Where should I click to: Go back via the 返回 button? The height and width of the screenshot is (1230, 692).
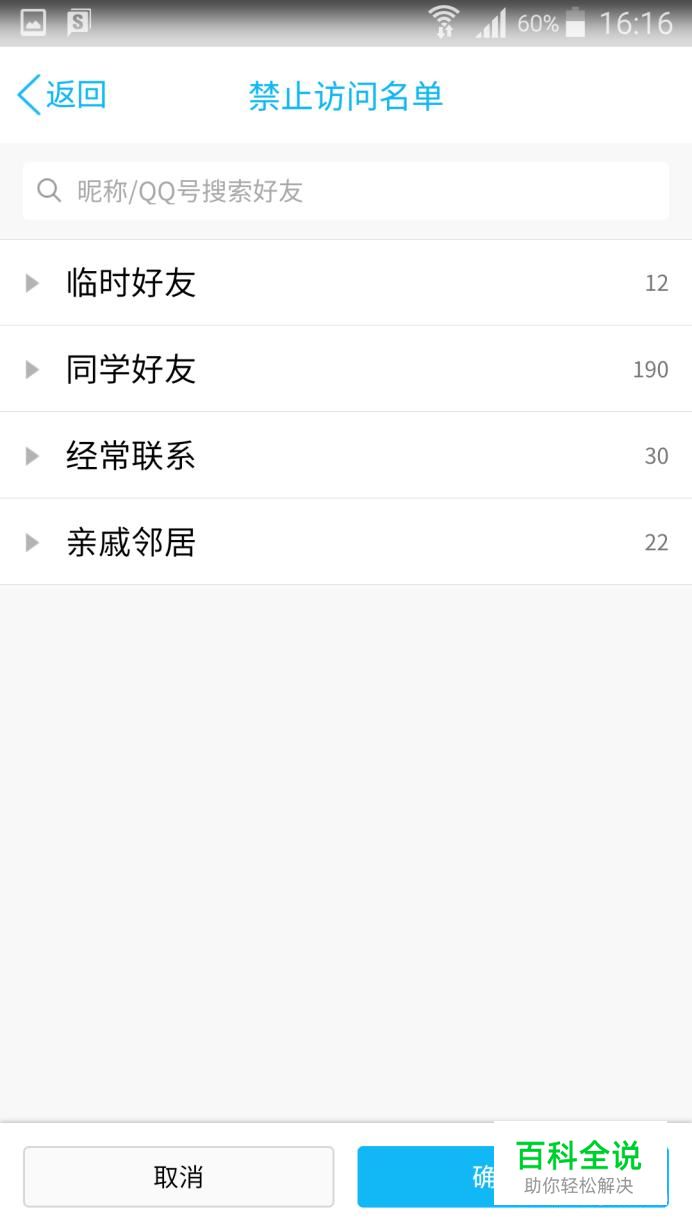(61, 95)
